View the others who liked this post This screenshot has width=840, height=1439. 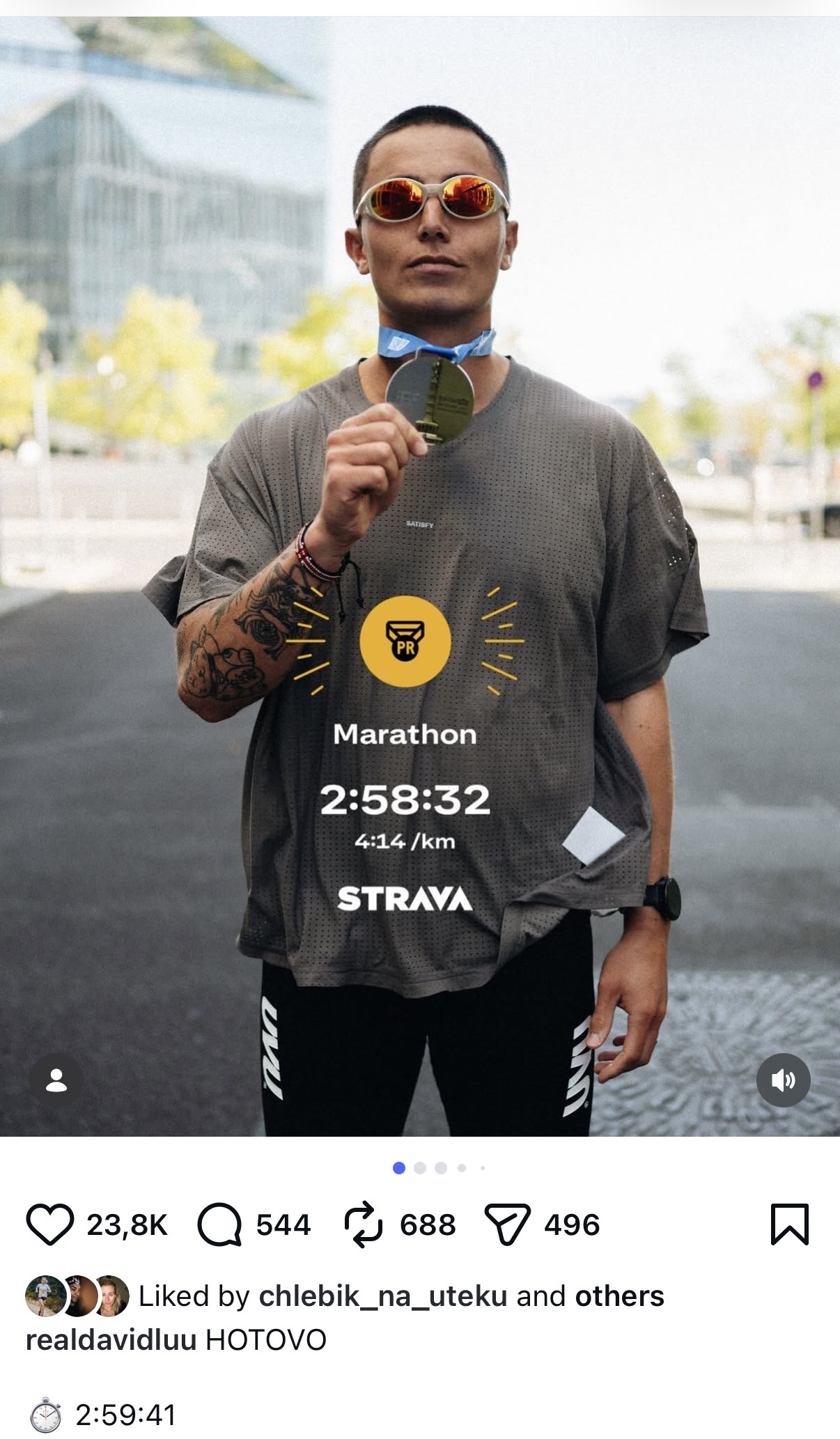[x=619, y=1296]
